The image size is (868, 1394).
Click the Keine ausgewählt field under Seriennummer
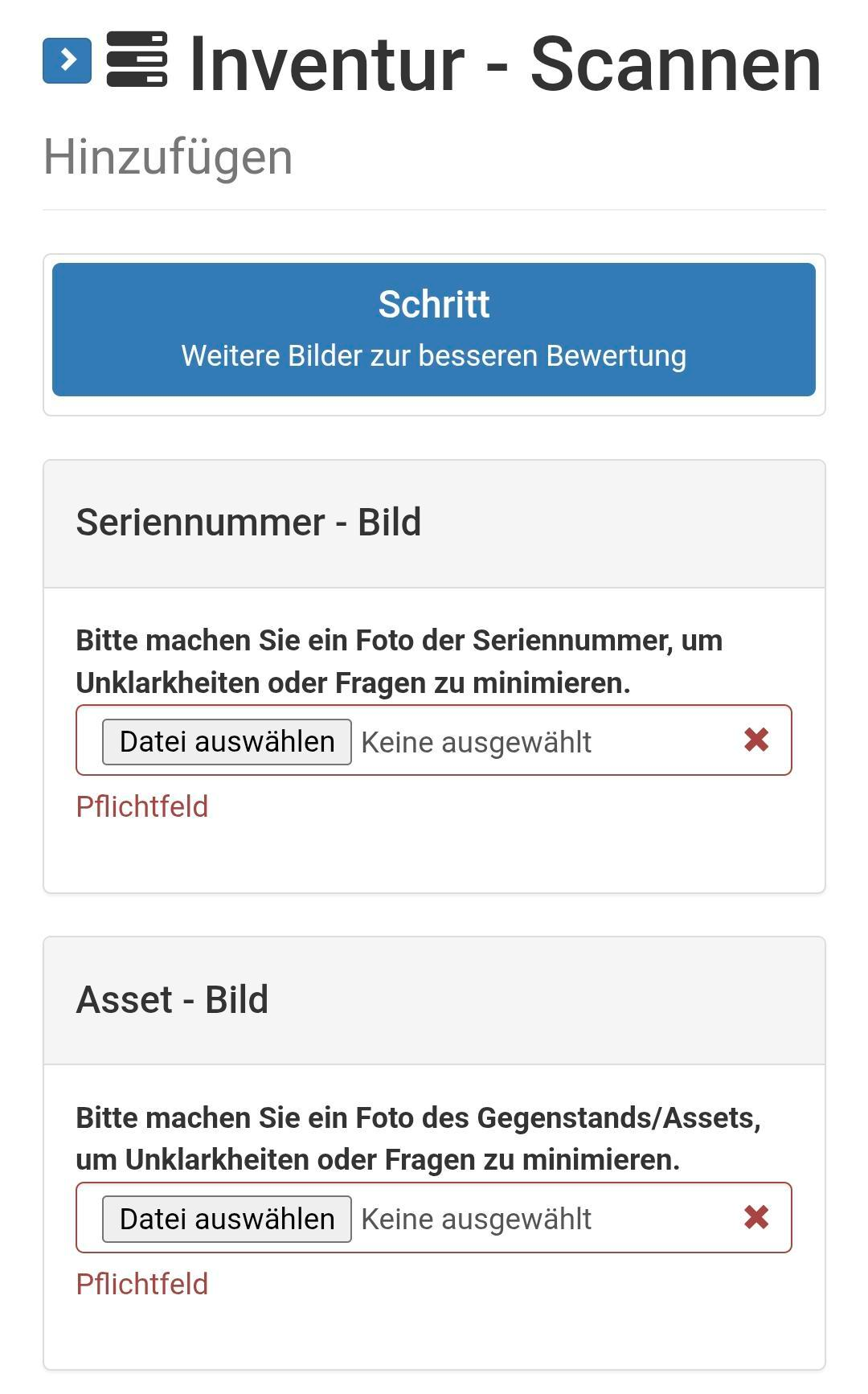coord(476,741)
